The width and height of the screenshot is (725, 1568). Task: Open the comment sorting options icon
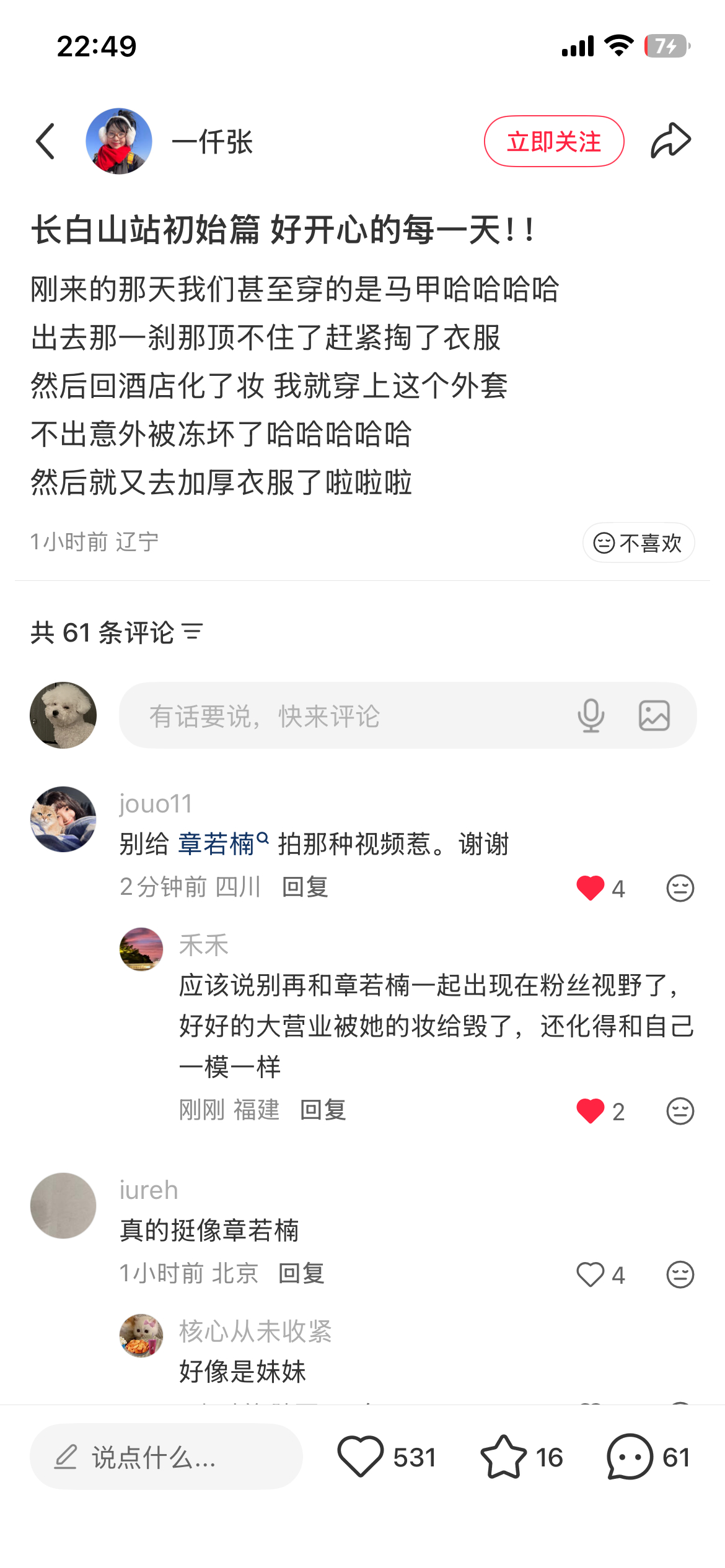192,632
